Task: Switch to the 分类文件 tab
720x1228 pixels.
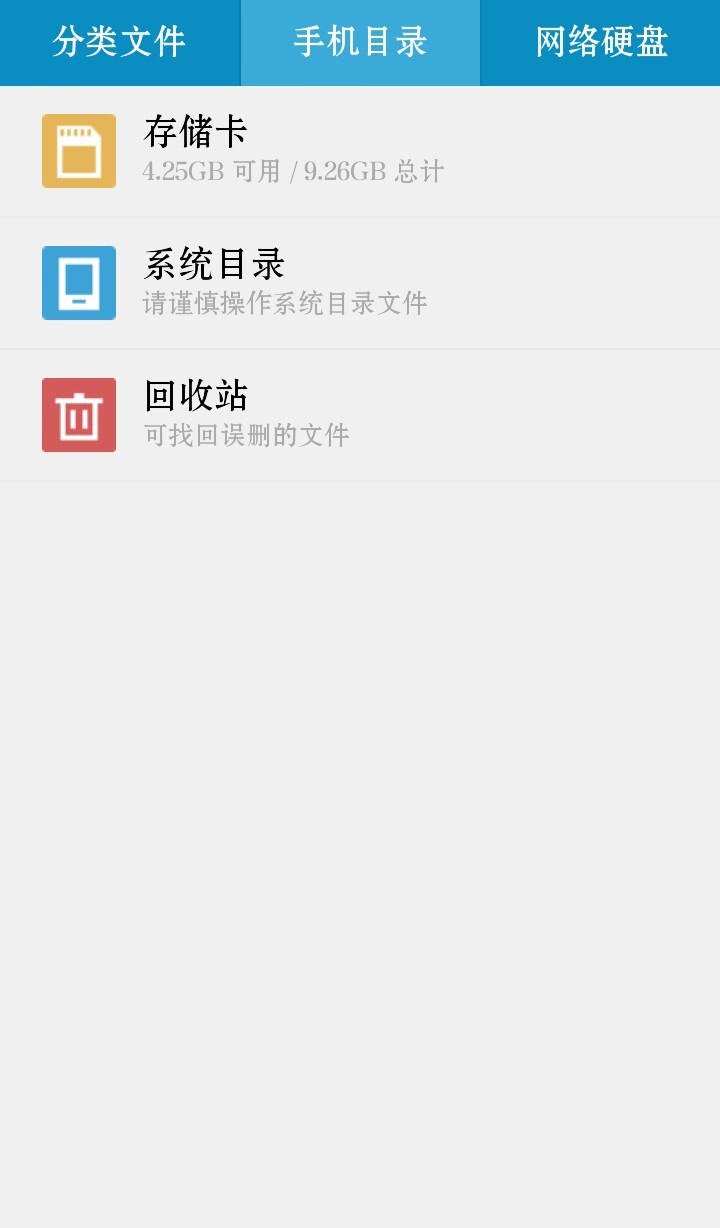Action: pos(119,42)
